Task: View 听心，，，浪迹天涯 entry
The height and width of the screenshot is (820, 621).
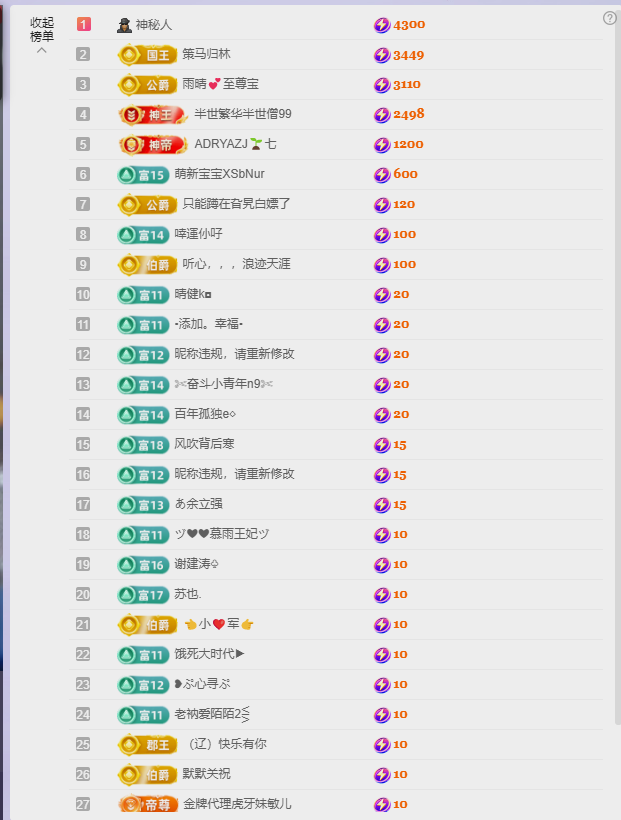Action: pyautogui.click(x=236, y=264)
